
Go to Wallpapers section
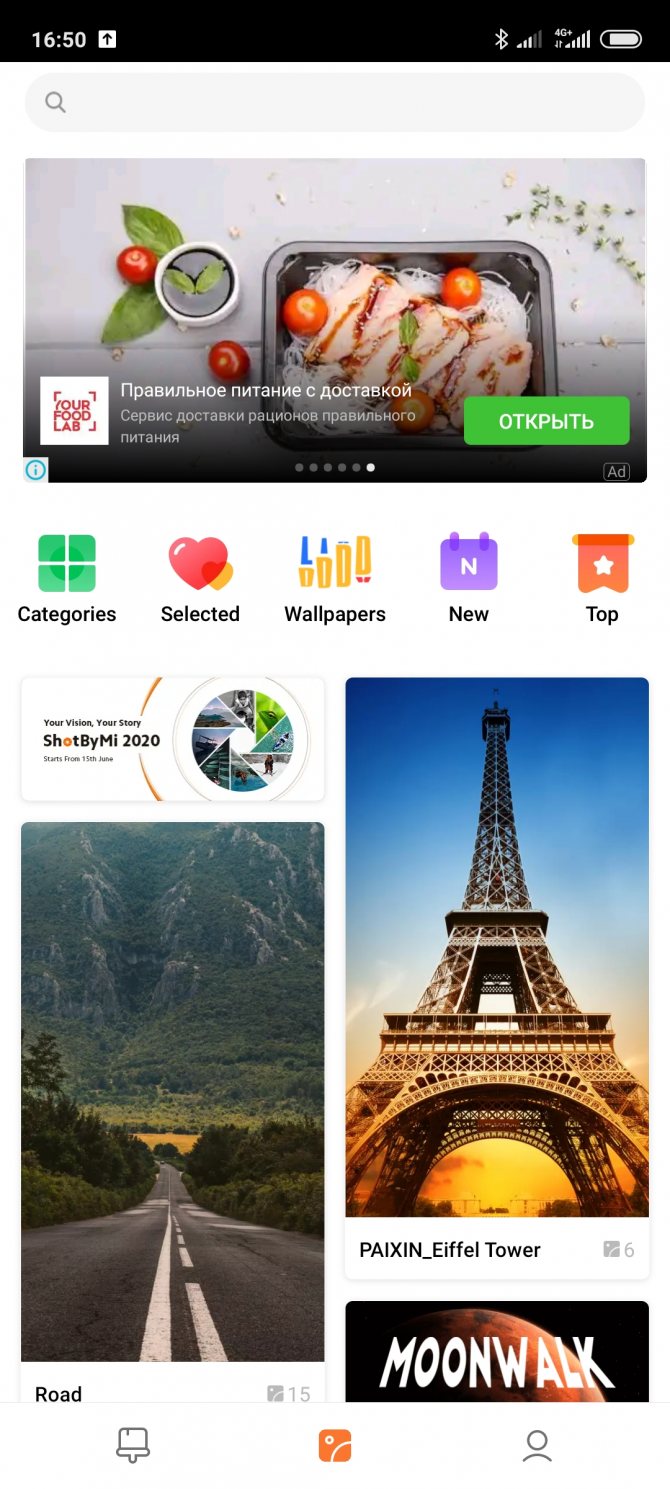334,579
